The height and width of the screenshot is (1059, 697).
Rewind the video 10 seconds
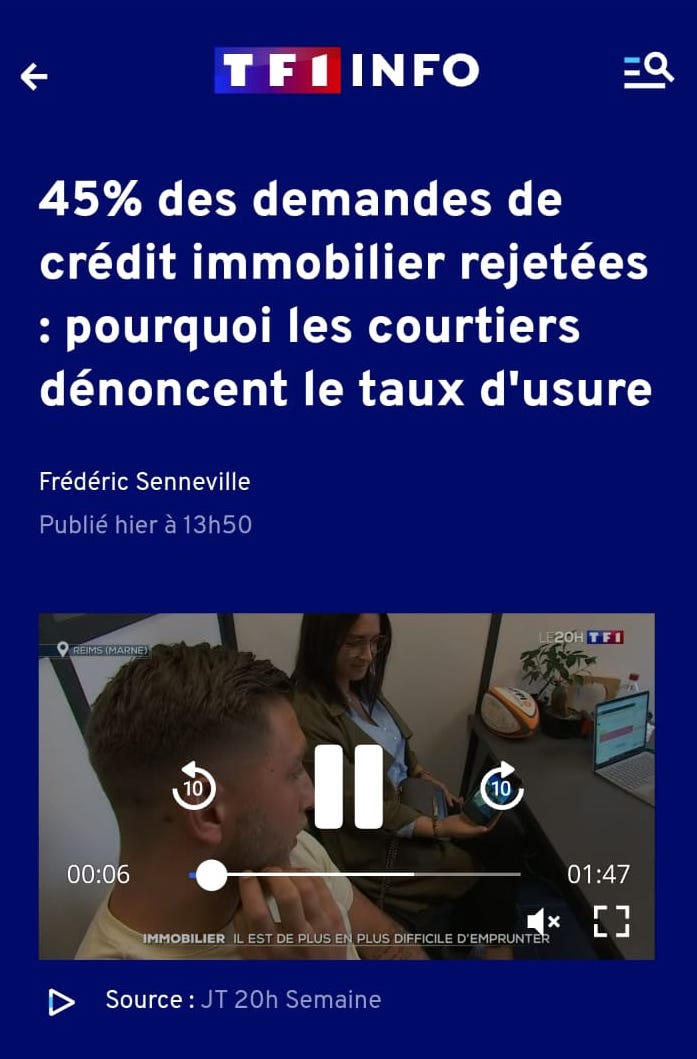pos(194,787)
